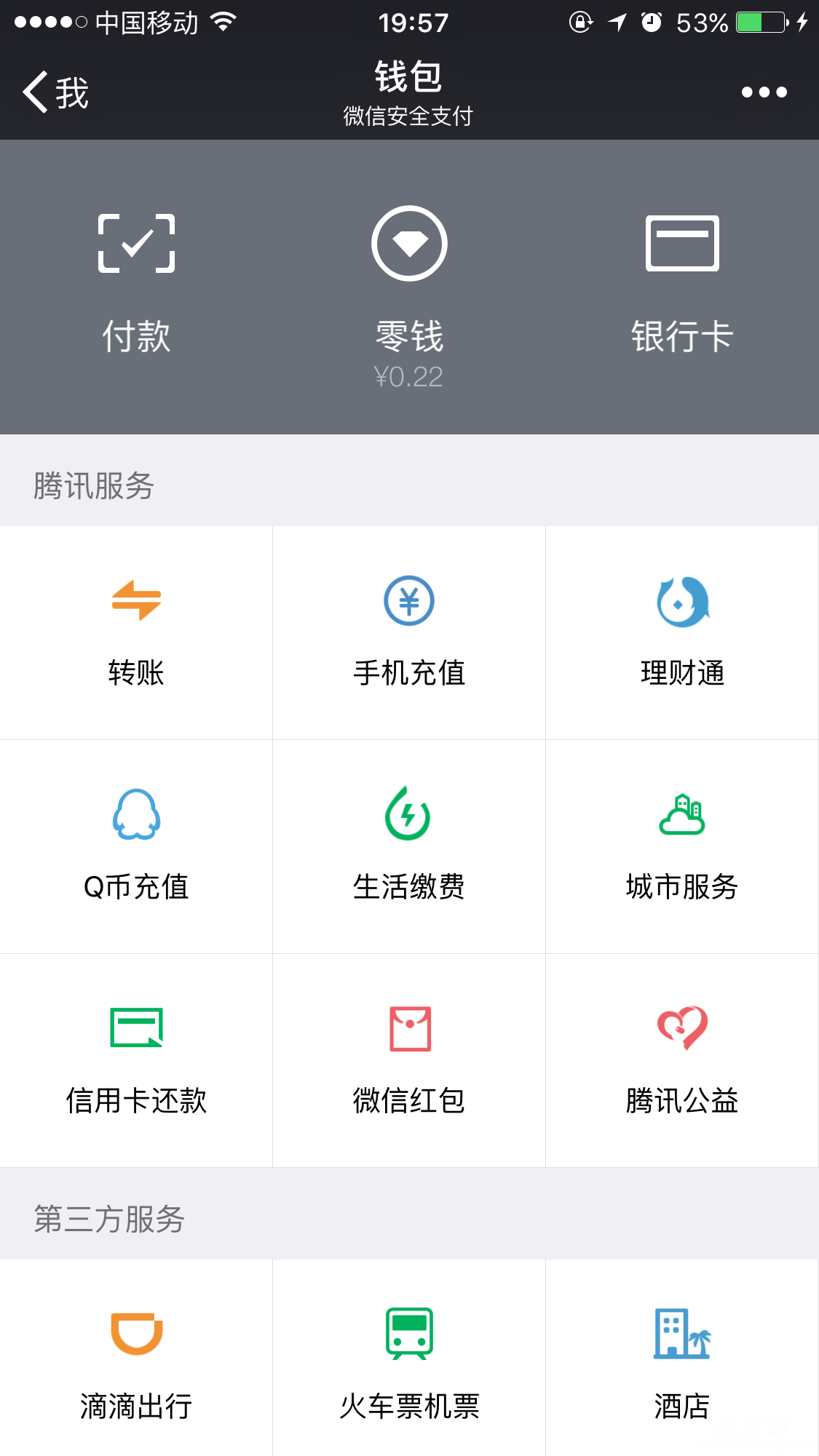Open 银行卡 bank cards

tap(682, 284)
